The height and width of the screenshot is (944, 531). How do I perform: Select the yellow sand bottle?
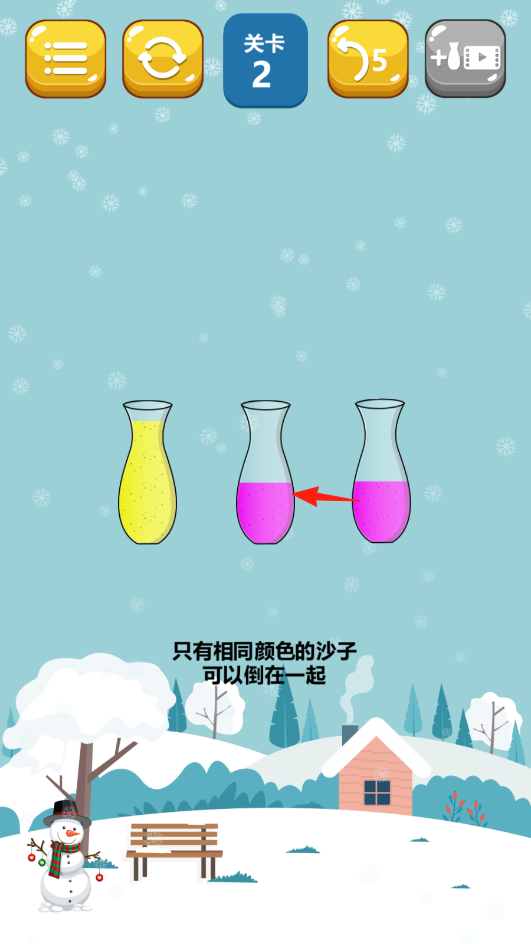tap(148, 472)
